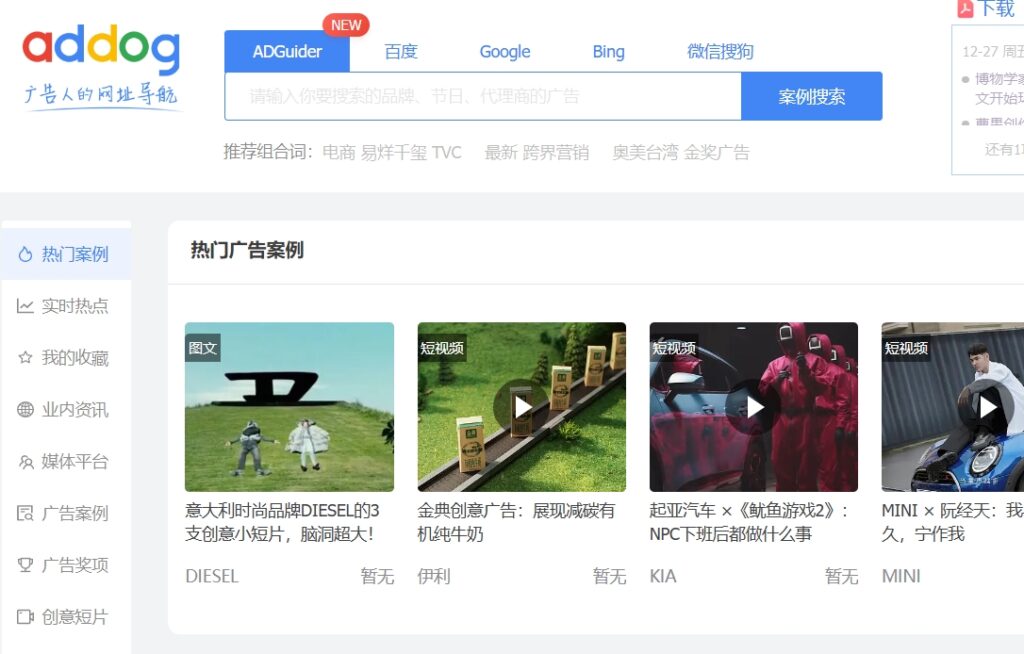Viewport: 1024px width, 654px height.
Task: Tap suggested keyword 电商 易烊千玺 TVC
Action: point(392,153)
